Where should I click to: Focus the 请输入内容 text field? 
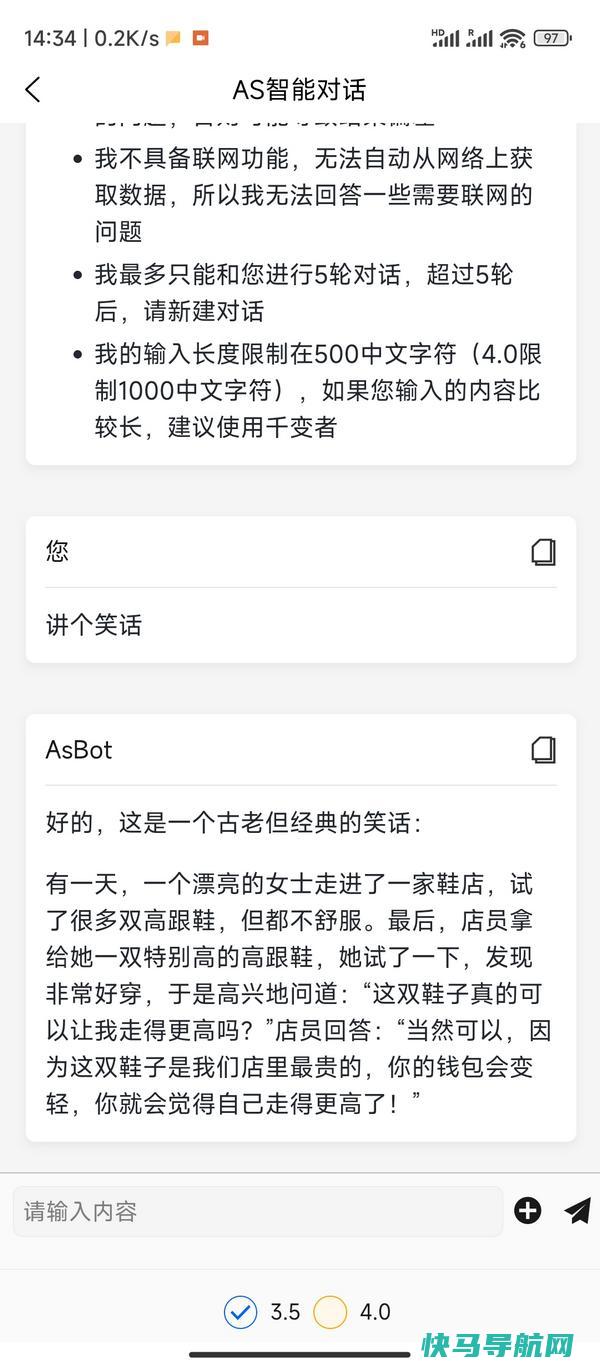(257, 1212)
